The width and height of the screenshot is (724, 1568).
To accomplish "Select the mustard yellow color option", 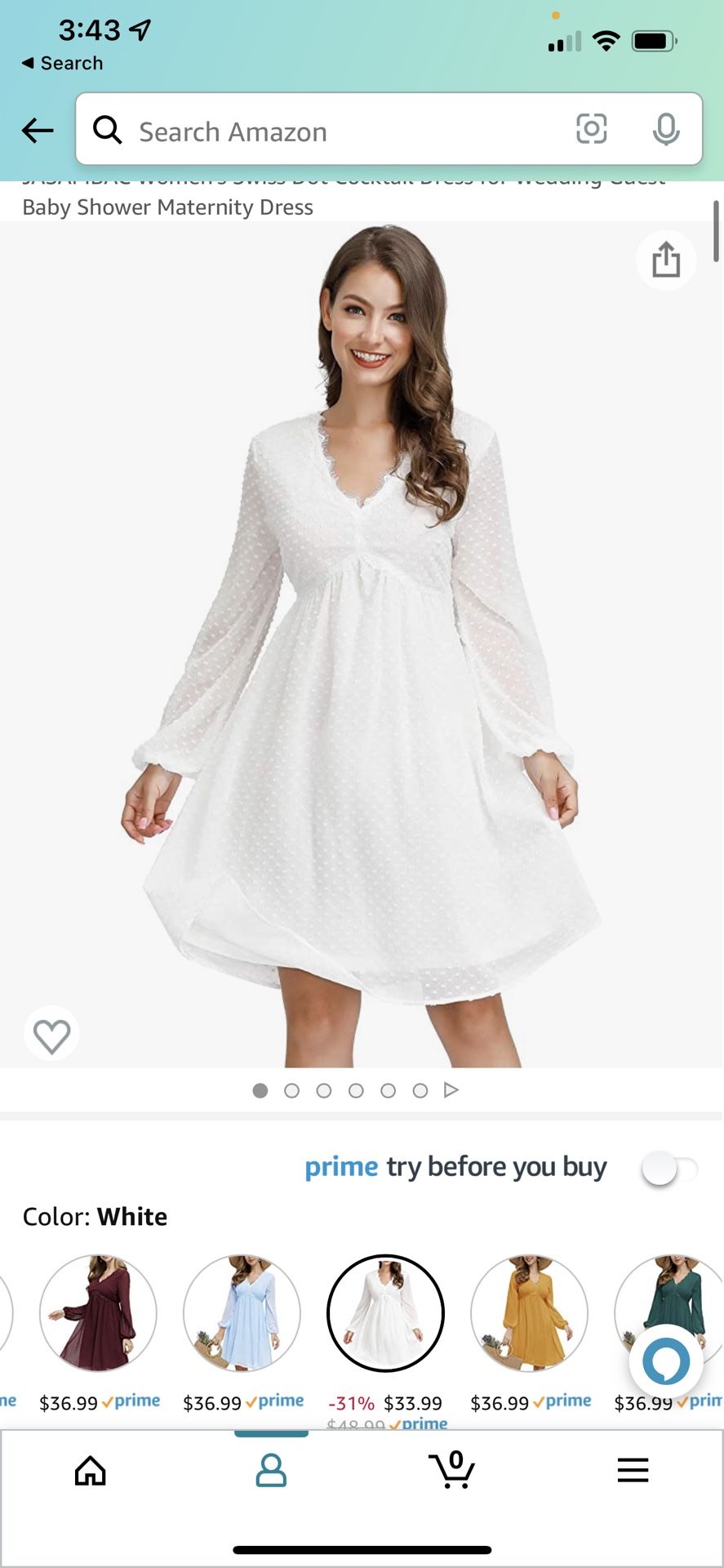I will pyautogui.click(x=529, y=1312).
